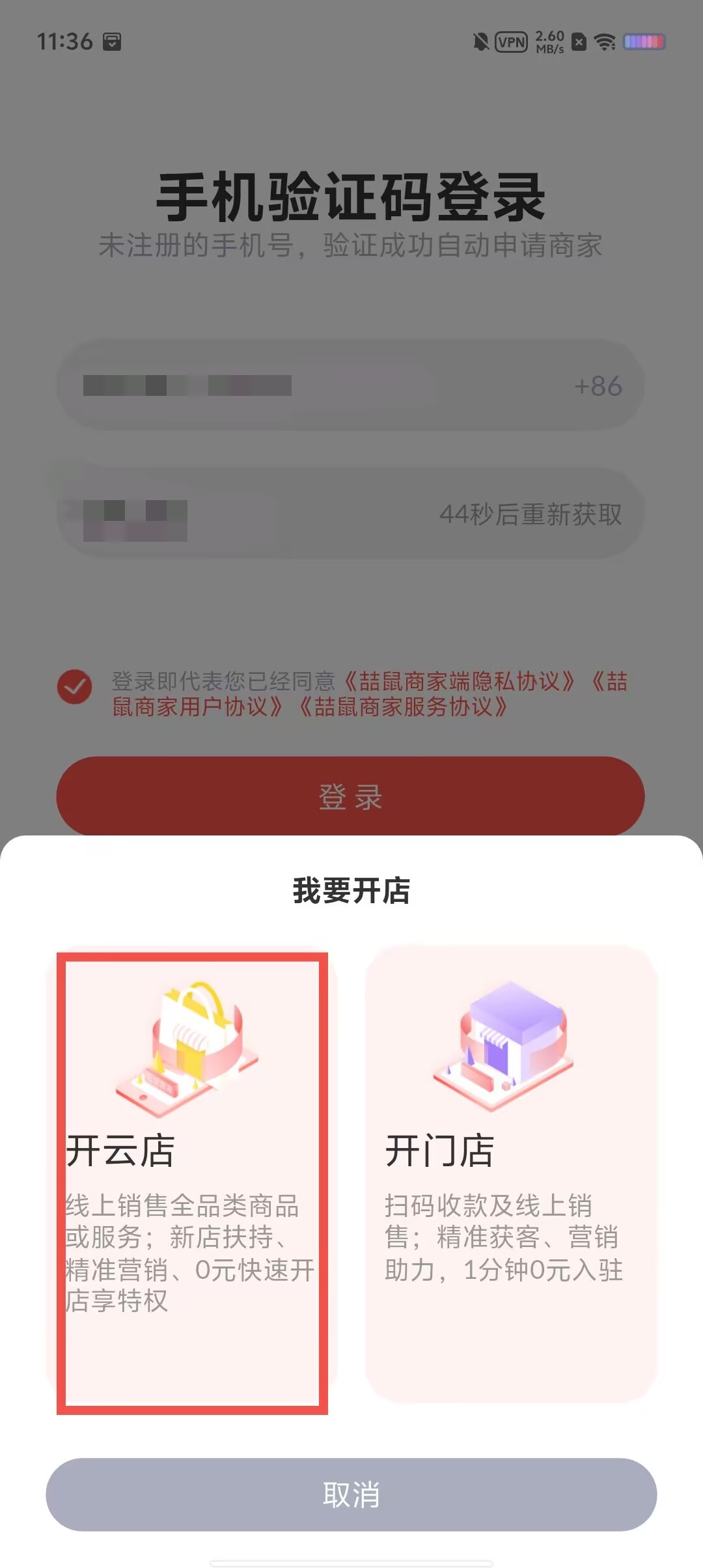
Task: Select the 开云店 card
Action: tap(192, 1173)
